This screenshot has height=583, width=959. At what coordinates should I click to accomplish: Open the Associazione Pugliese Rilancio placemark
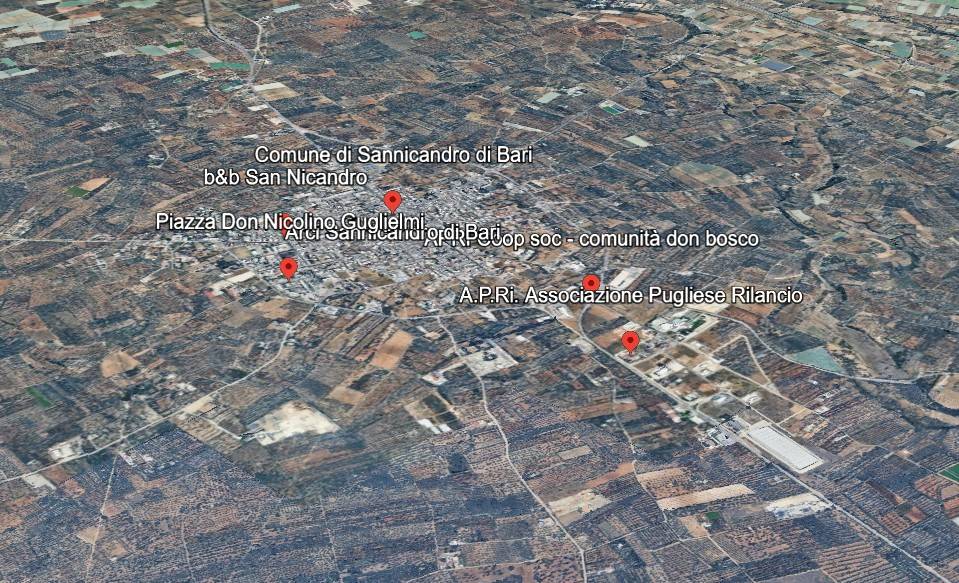click(630, 342)
